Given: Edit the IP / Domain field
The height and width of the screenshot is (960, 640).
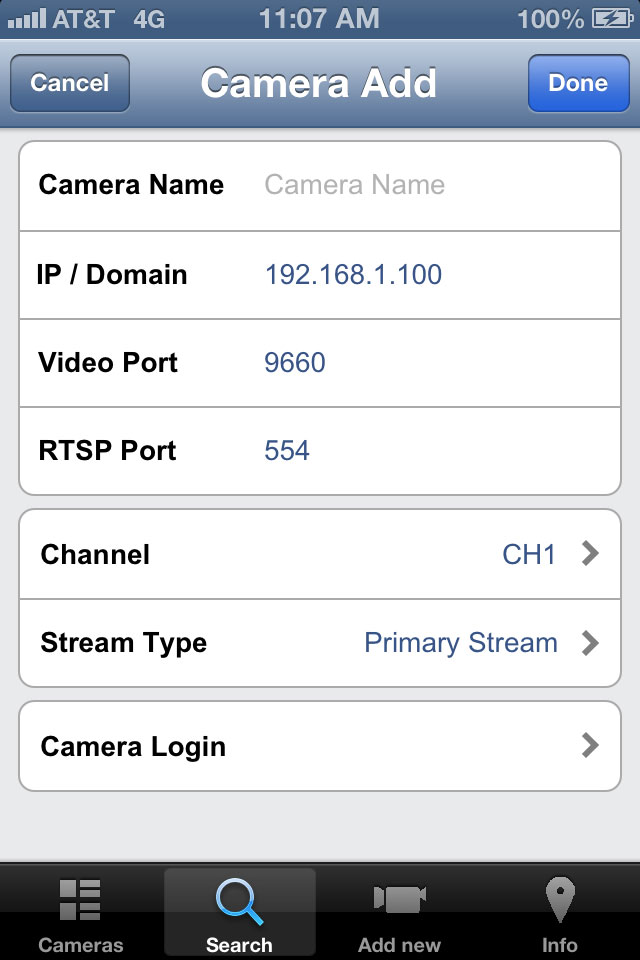Looking at the screenshot, I should 430,275.
